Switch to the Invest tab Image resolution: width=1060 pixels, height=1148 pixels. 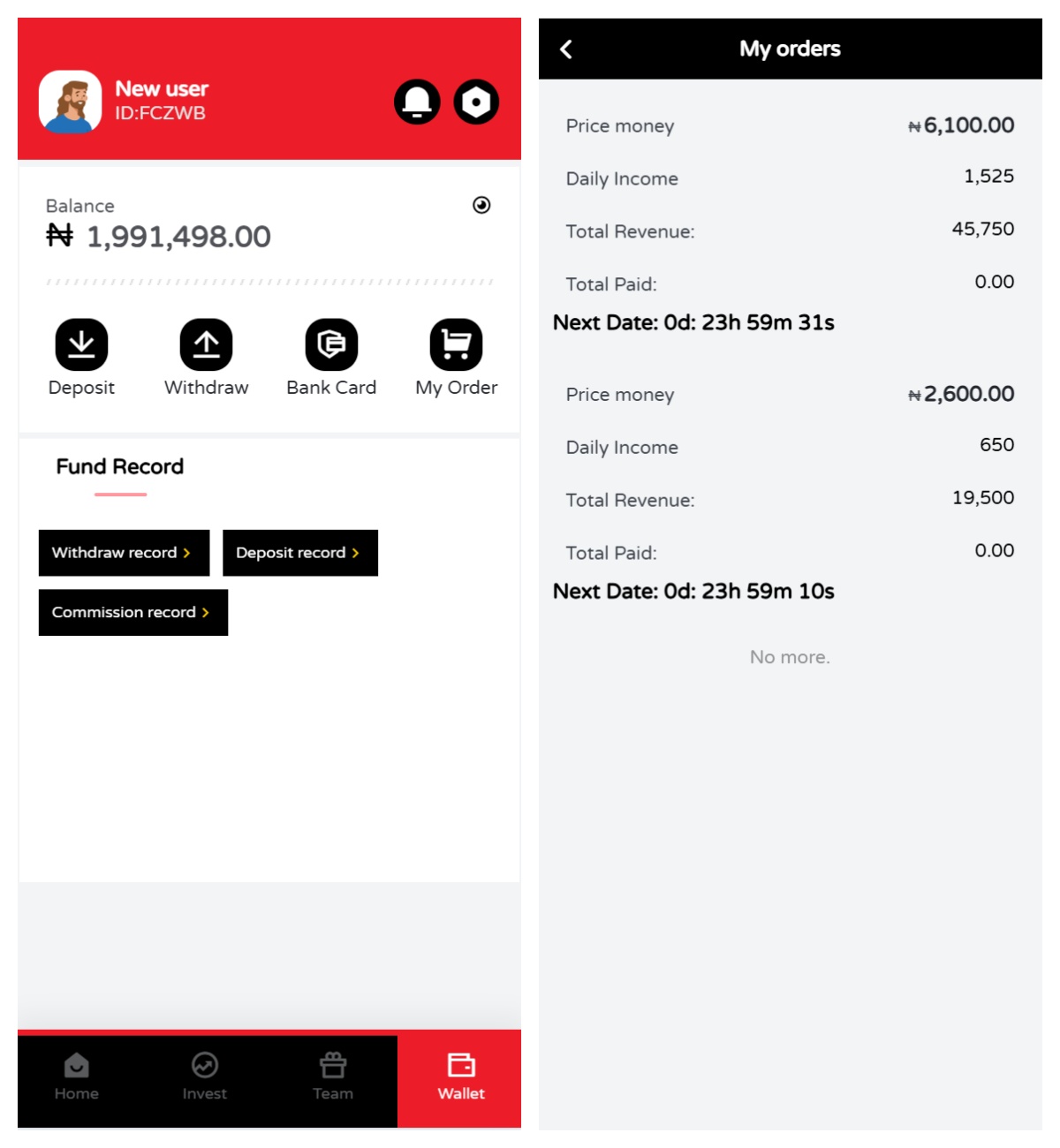[x=205, y=1077]
